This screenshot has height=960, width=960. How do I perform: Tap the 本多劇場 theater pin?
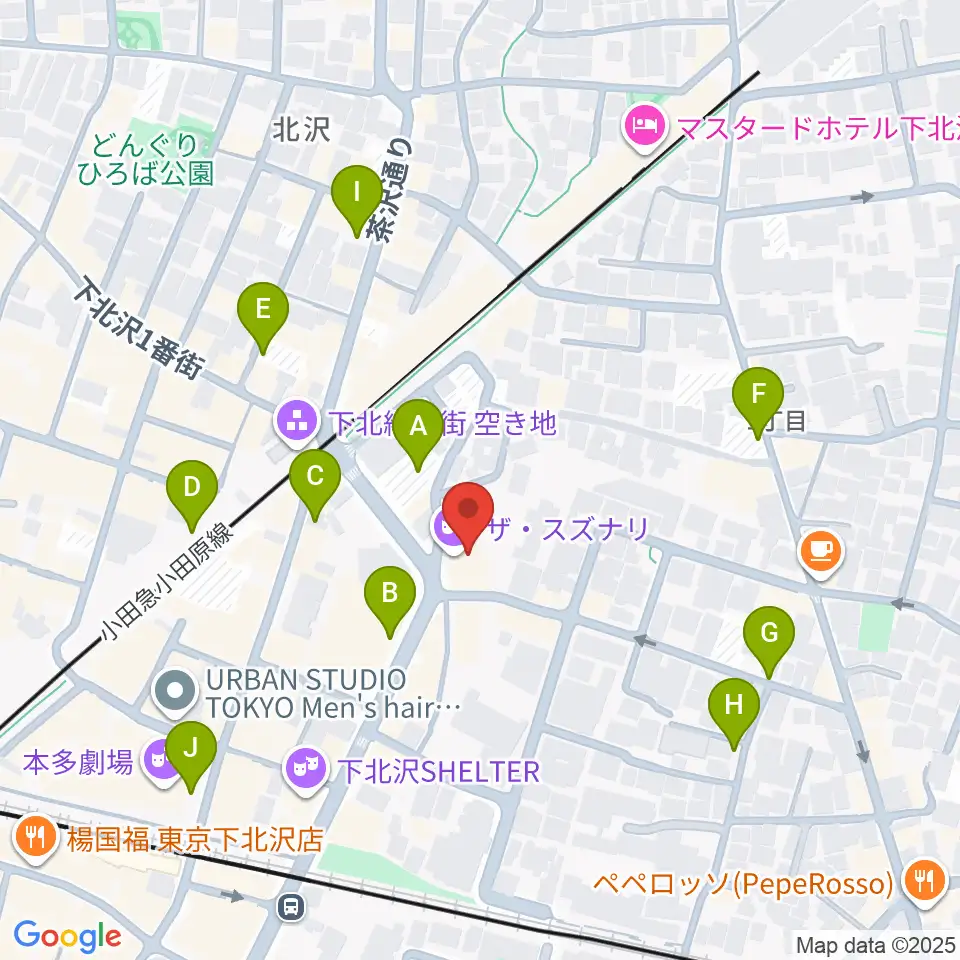[x=162, y=763]
